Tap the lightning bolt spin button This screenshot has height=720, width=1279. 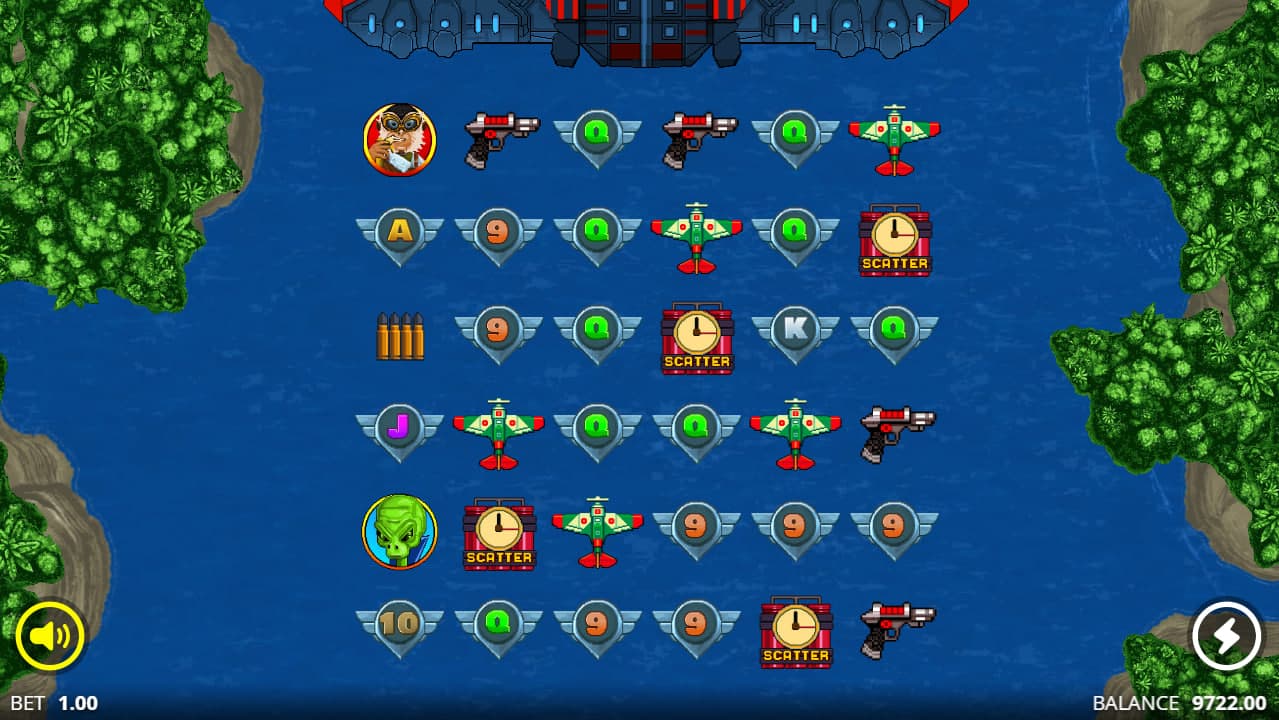(x=1226, y=636)
